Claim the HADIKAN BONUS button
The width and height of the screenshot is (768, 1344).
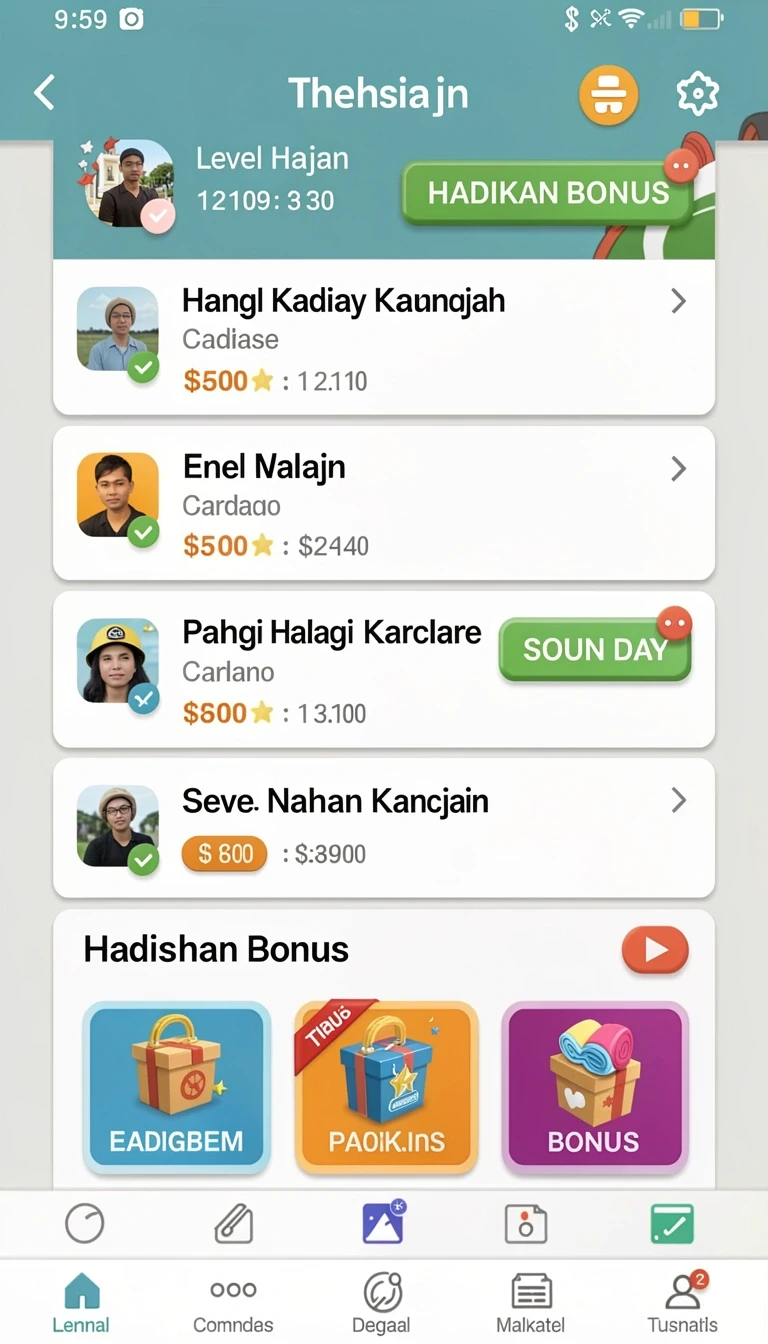tap(548, 193)
